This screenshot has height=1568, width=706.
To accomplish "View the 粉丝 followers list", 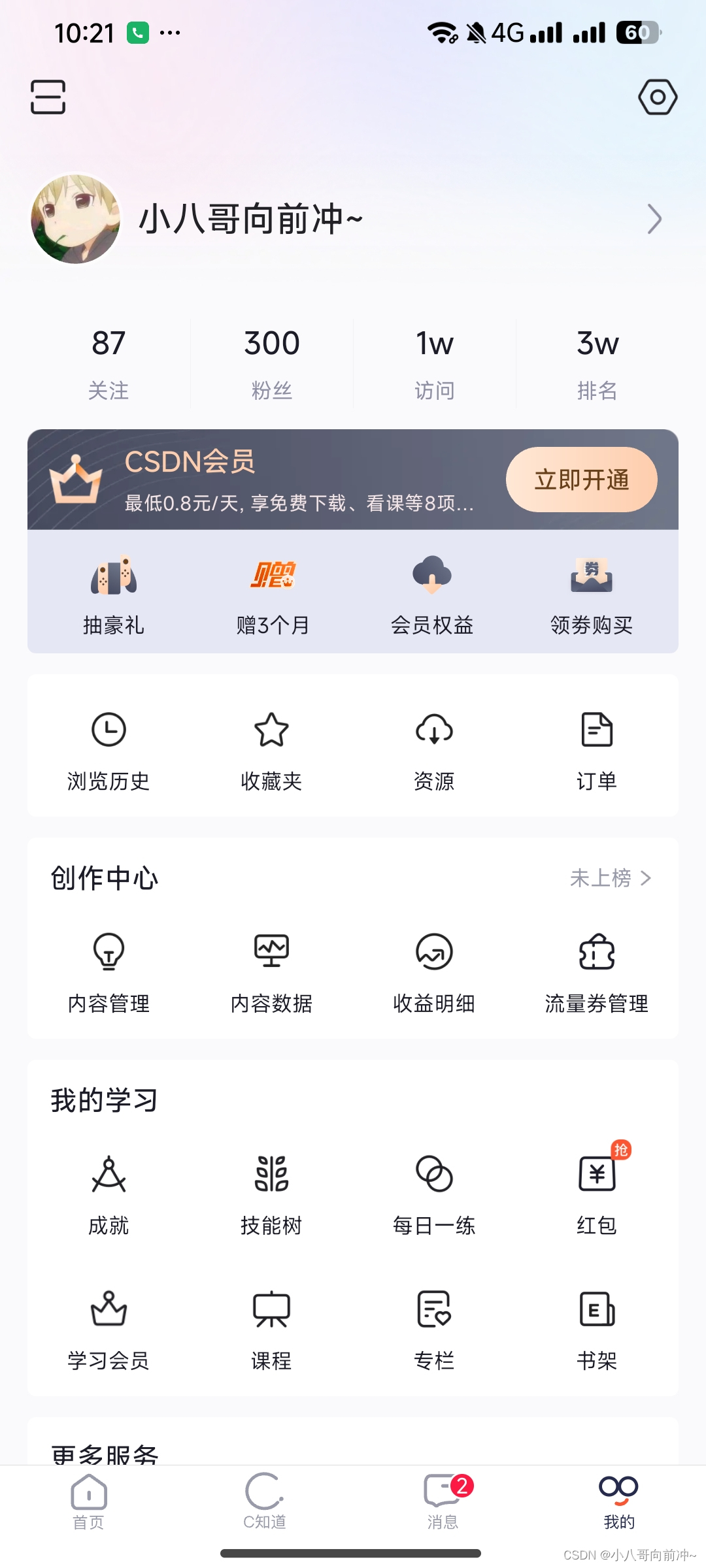I will [x=271, y=363].
